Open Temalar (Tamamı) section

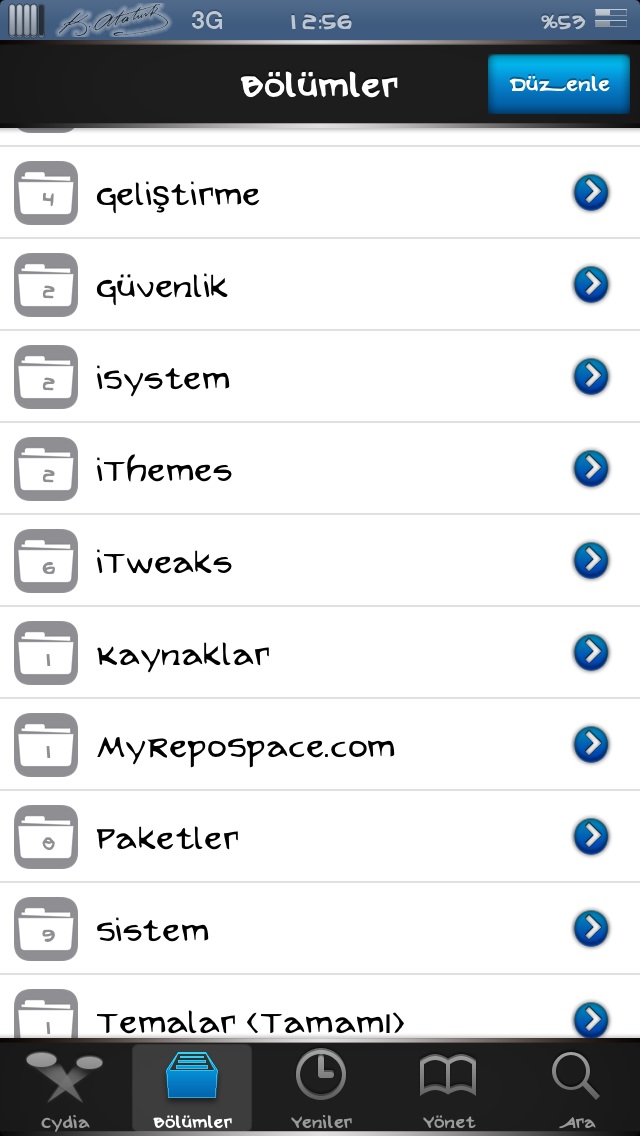click(320, 1007)
